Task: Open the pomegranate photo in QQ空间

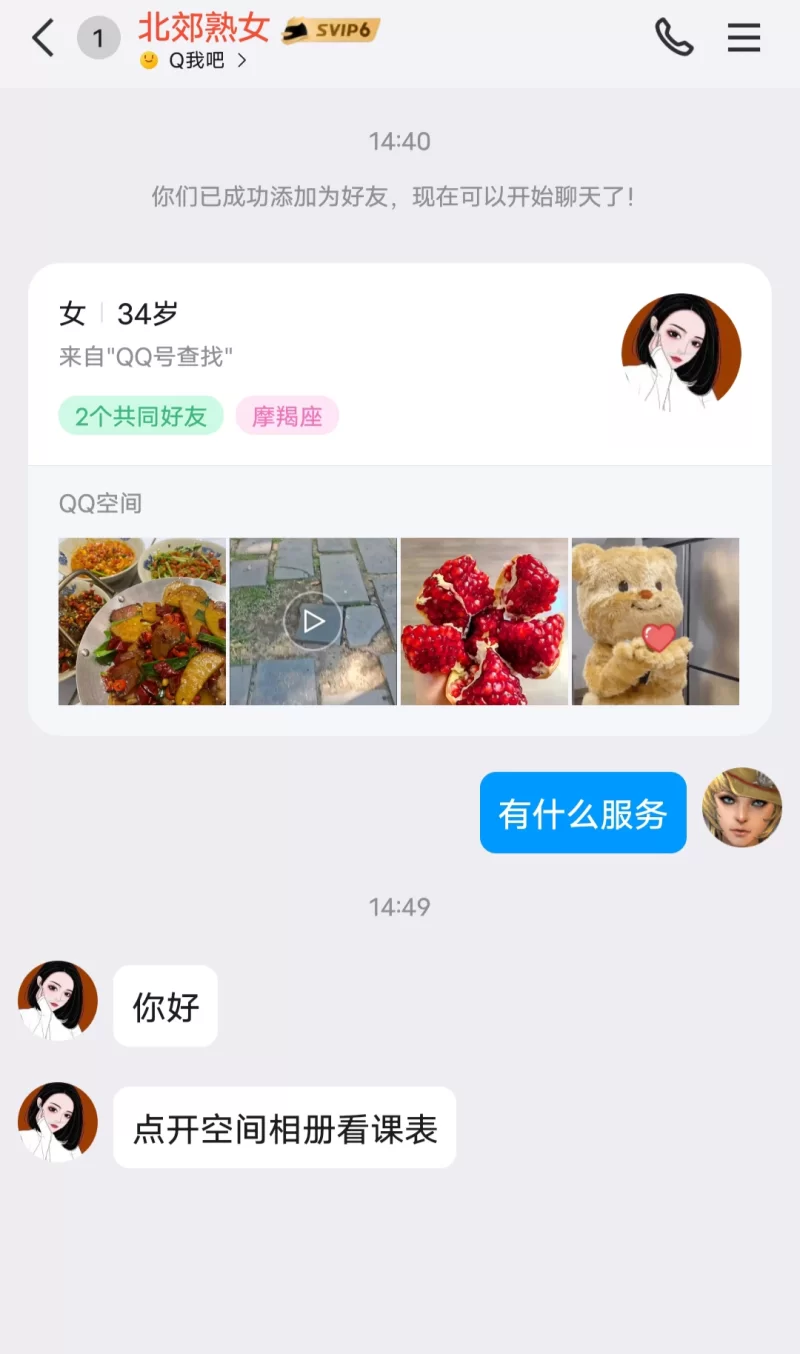Action: click(484, 621)
